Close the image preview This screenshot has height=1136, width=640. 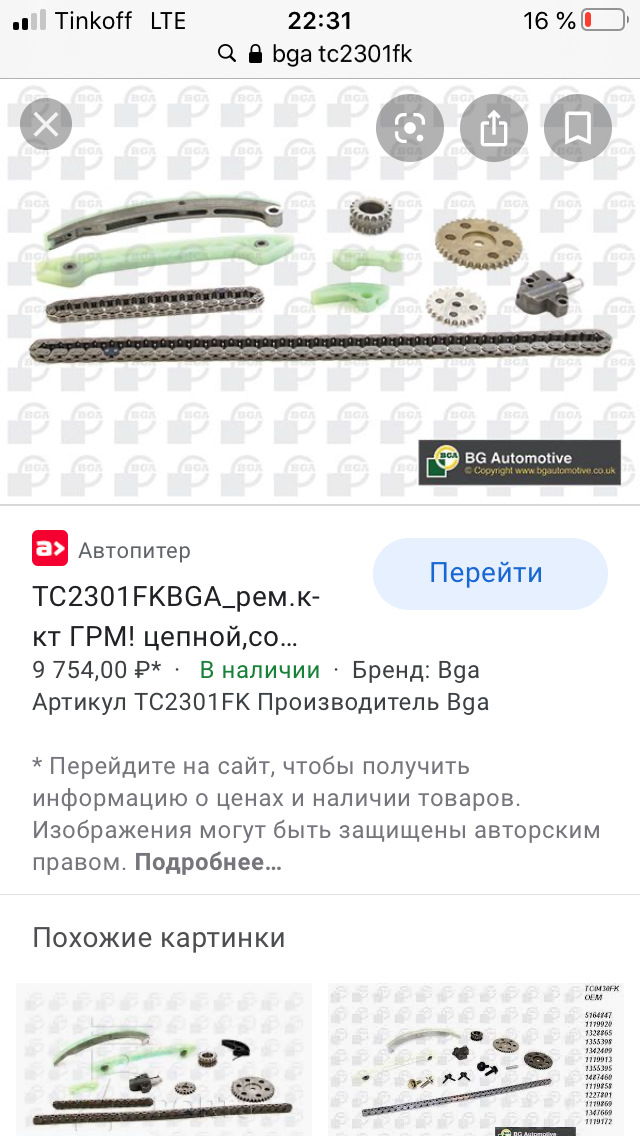[x=46, y=125]
